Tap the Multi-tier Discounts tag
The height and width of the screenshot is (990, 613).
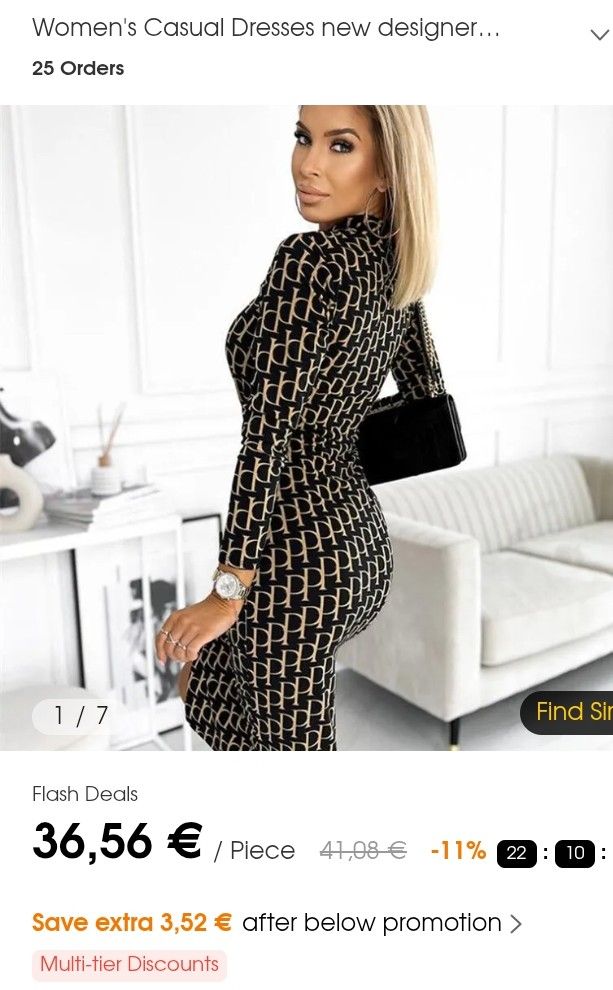pyautogui.click(x=129, y=964)
